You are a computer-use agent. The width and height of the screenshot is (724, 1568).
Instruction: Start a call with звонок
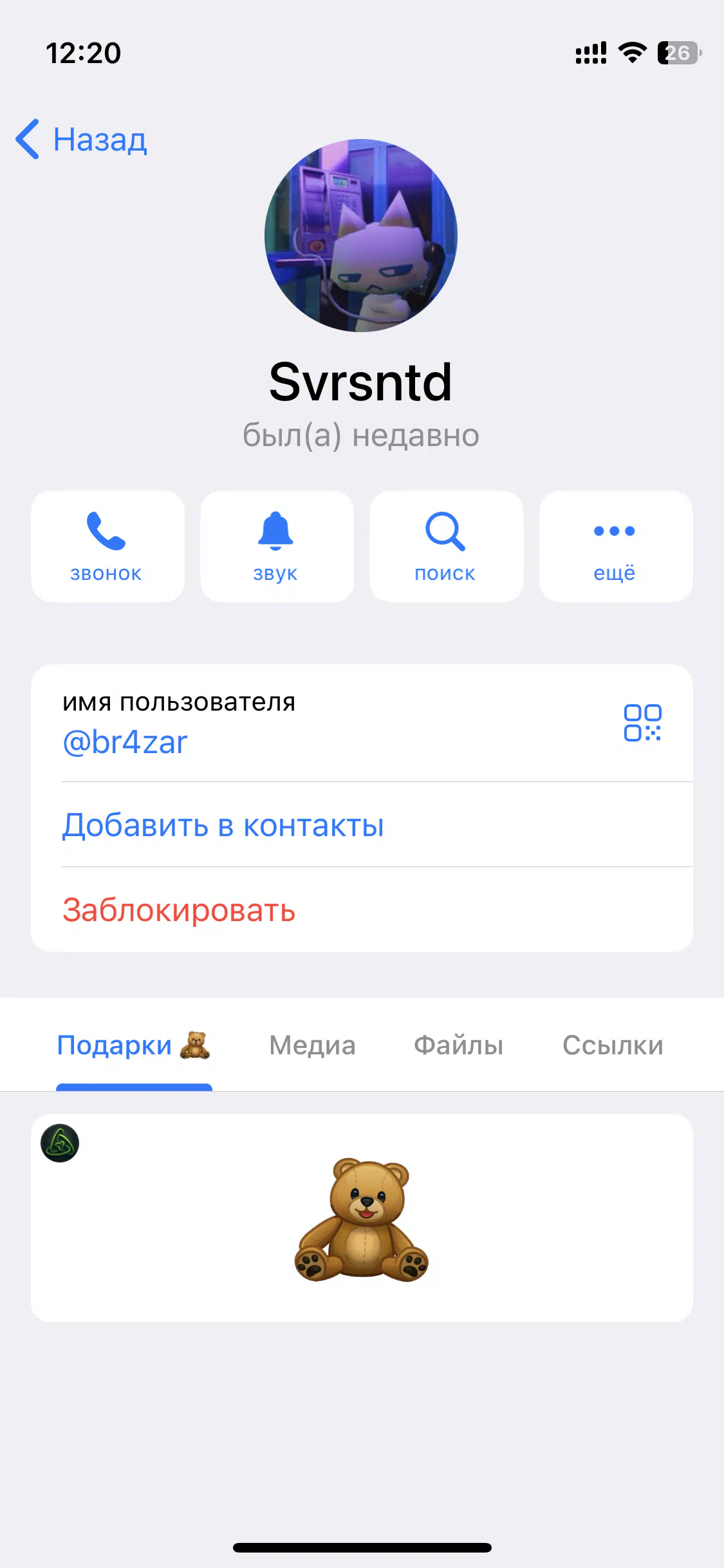(x=107, y=546)
